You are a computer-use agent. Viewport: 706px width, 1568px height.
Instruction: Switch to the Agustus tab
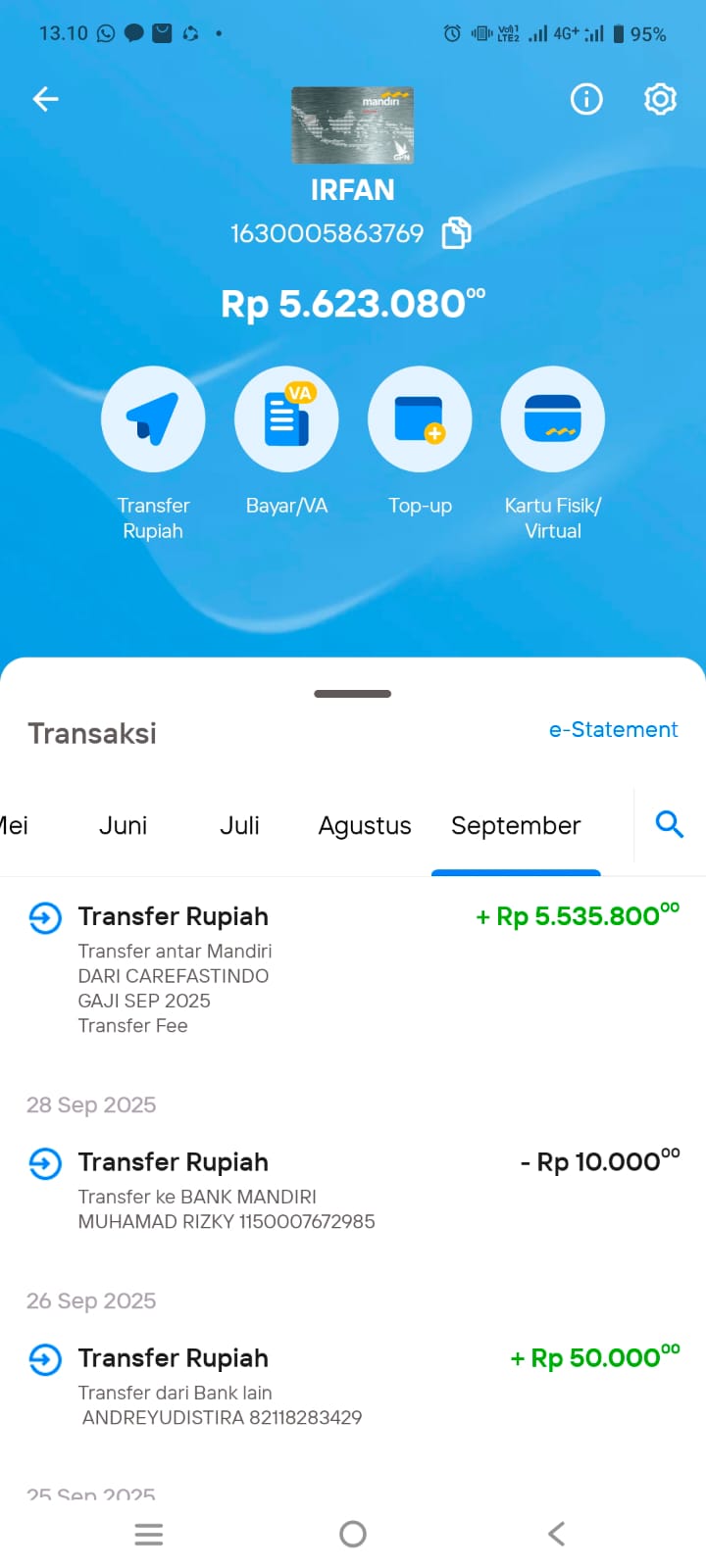click(365, 826)
